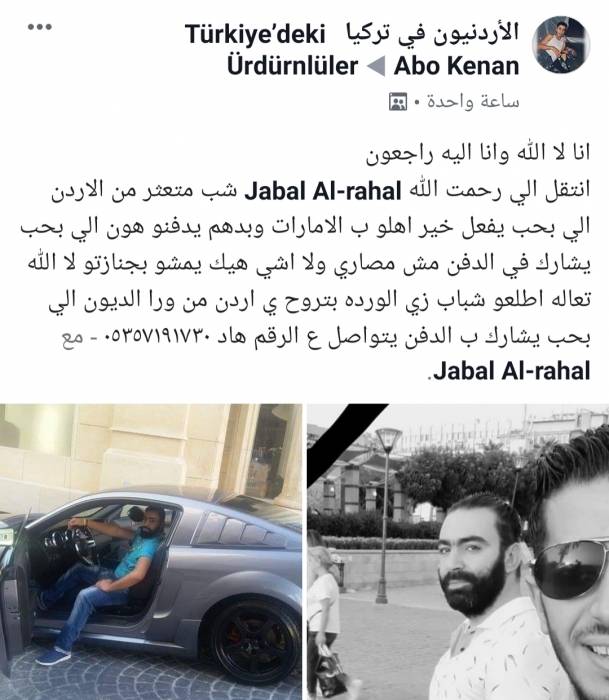Open the post's three-dot options menu
This screenshot has width=609, height=700.
[40, 26]
